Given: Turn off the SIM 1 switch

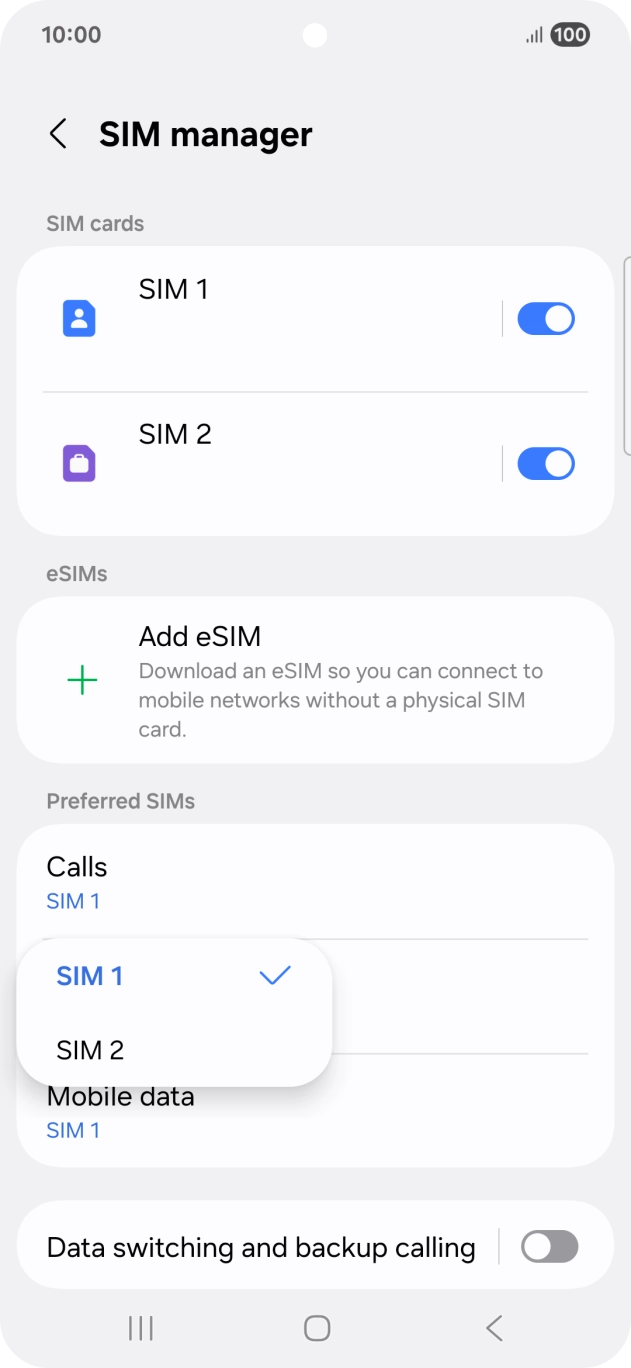Looking at the screenshot, I should pyautogui.click(x=545, y=319).
